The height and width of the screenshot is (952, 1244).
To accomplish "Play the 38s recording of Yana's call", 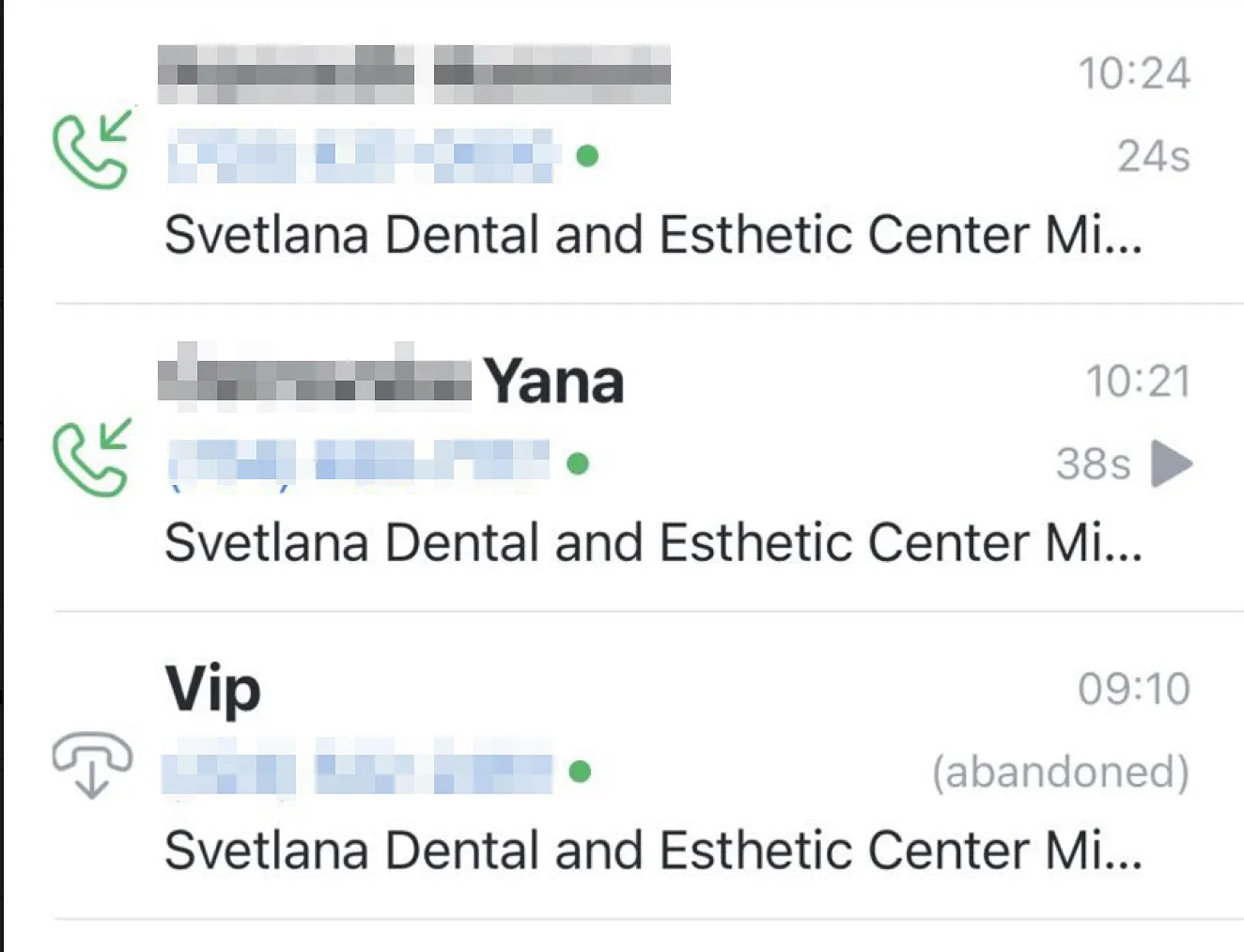I will click(1171, 463).
